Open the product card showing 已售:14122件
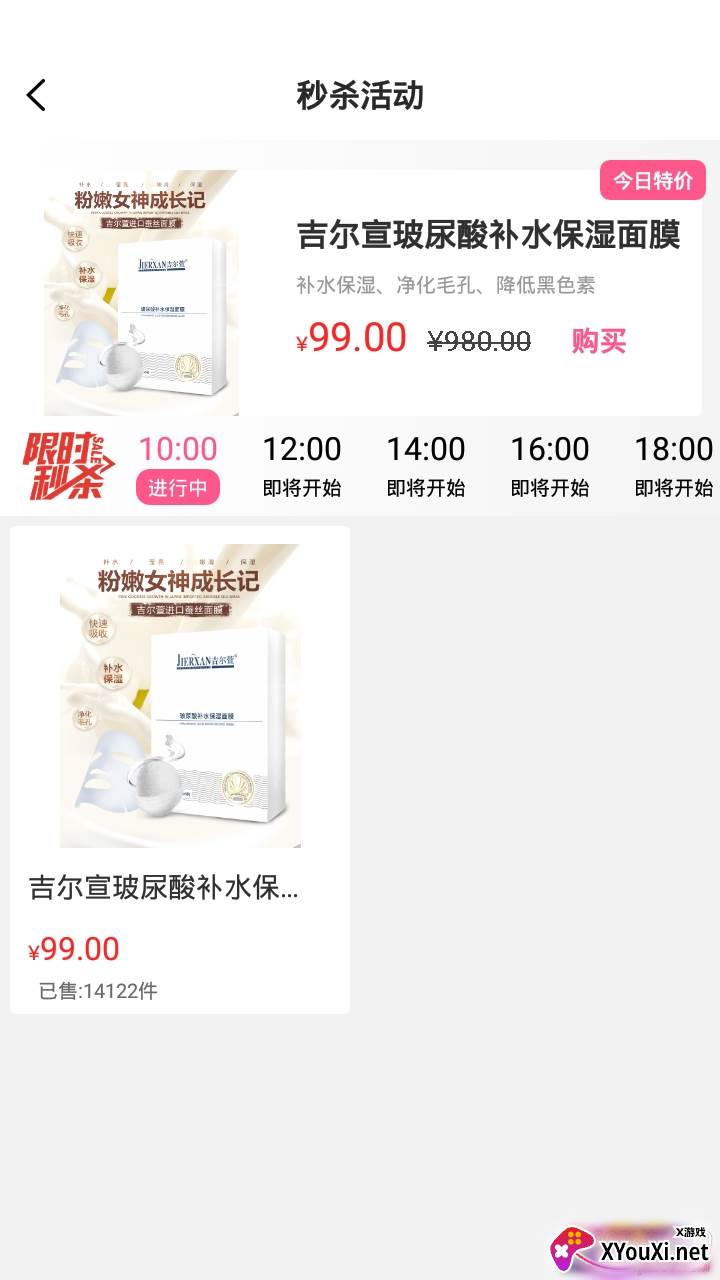720x1280 pixels. coord(180,769)
